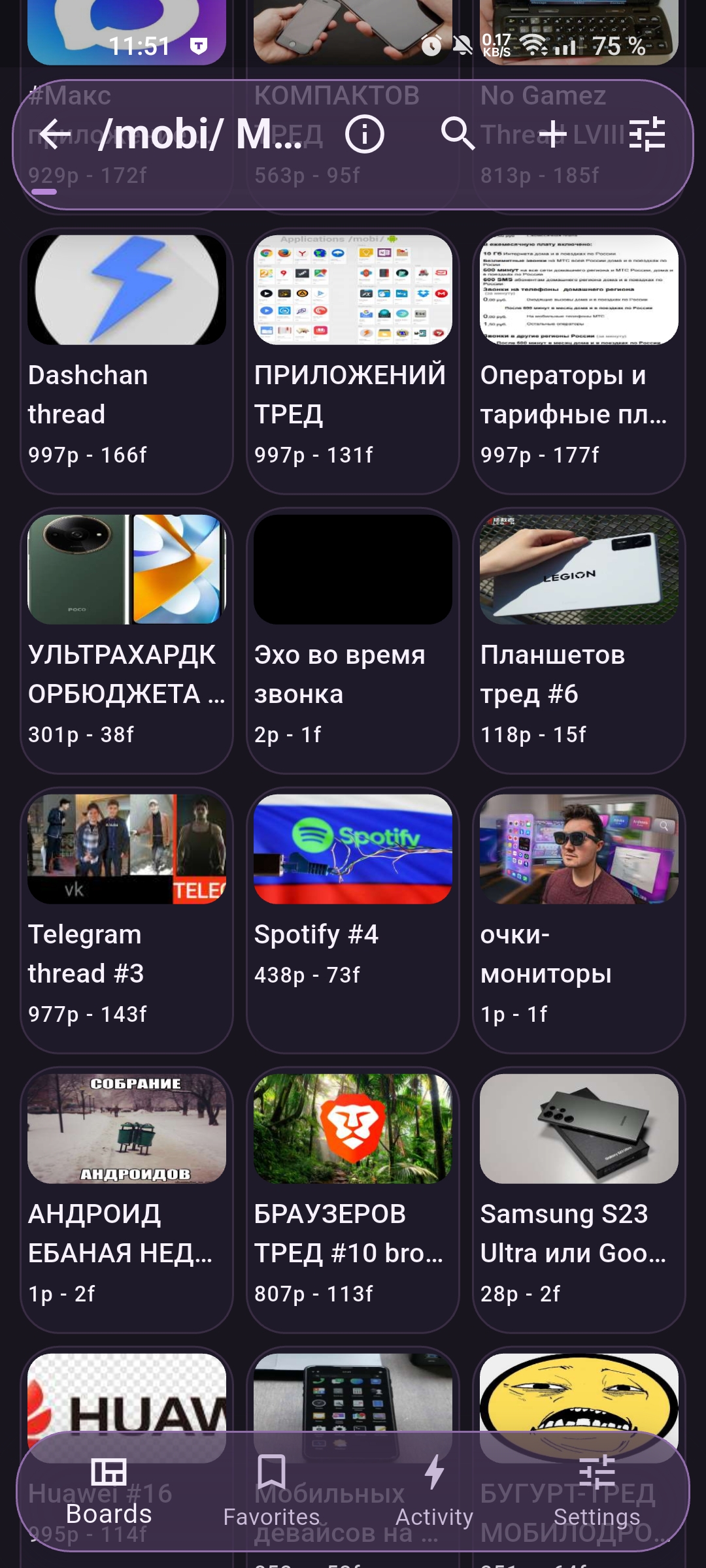Open the Telegram thread #3 card
The height and width of the screenshot is (1568, 706).
pyautogui.click(x=127, y=921)
